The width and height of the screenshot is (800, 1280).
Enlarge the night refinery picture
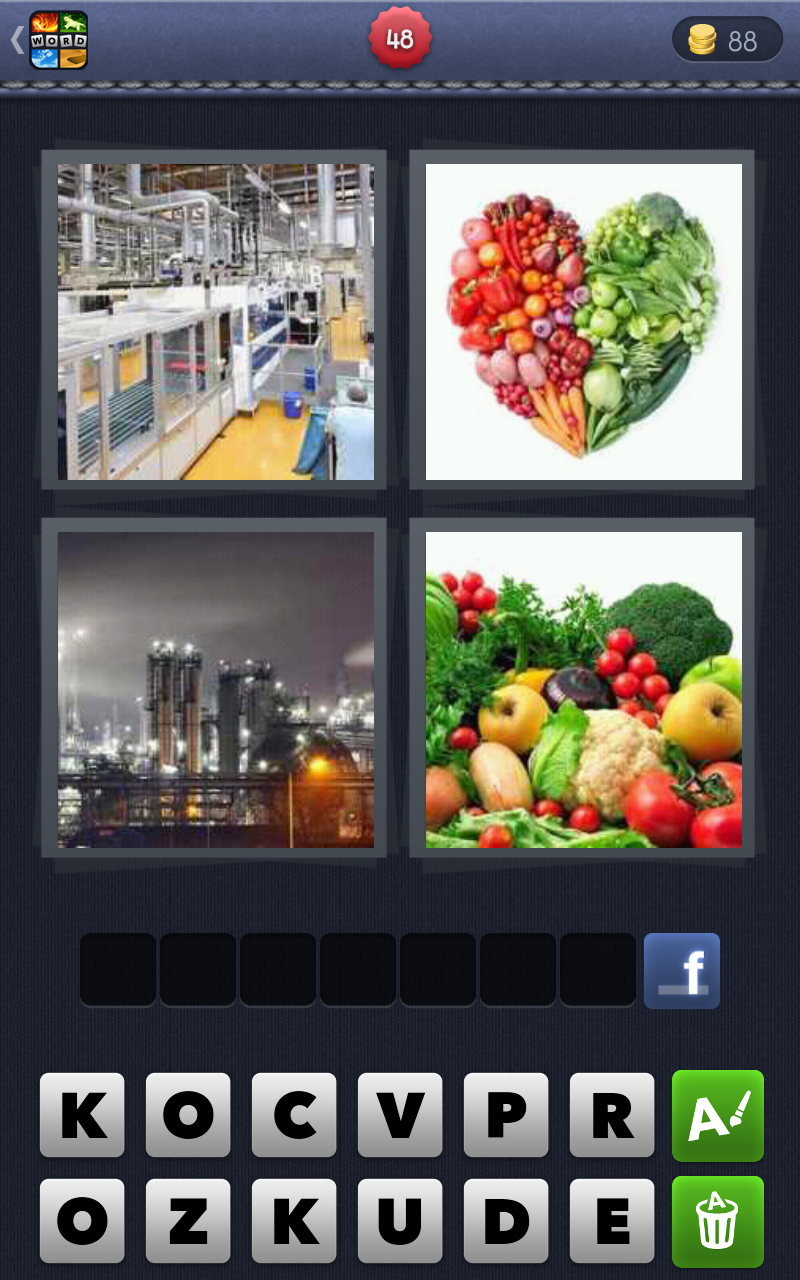pos(215,689)
